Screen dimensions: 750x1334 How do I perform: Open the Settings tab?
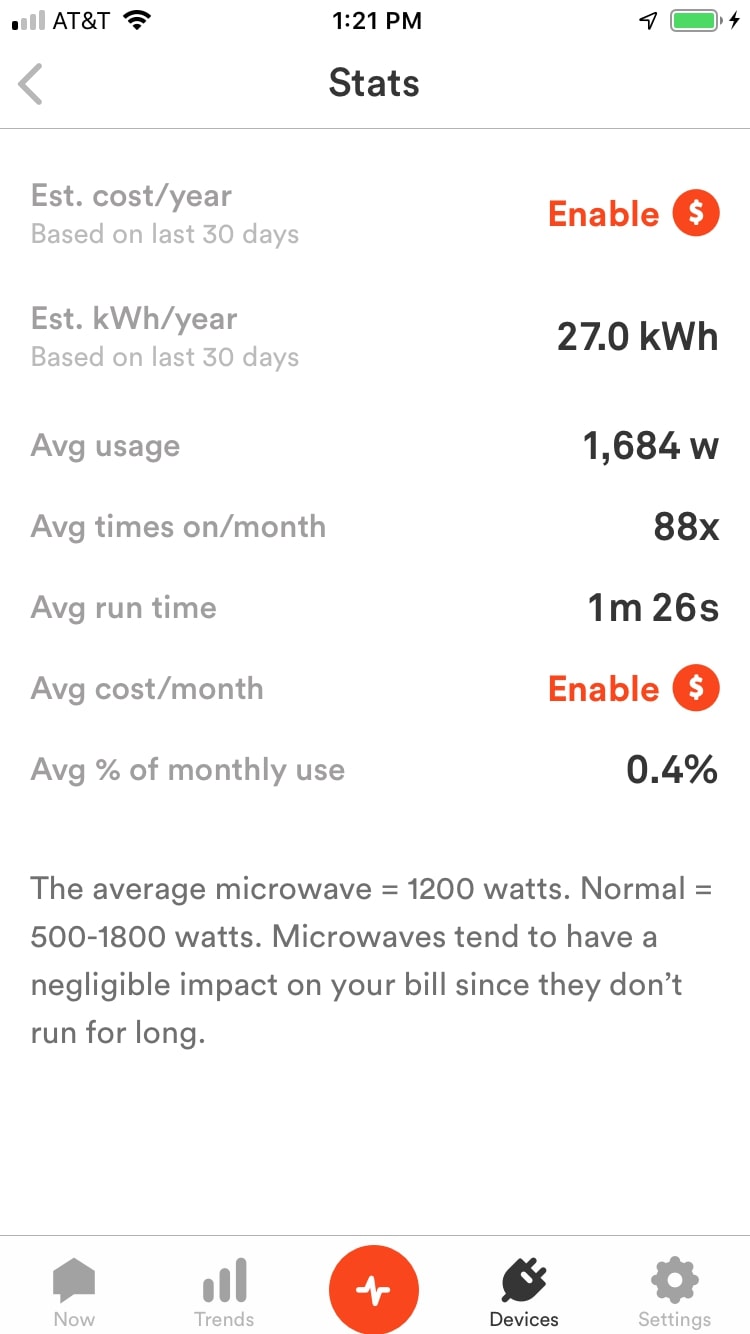pos(674,1292)
